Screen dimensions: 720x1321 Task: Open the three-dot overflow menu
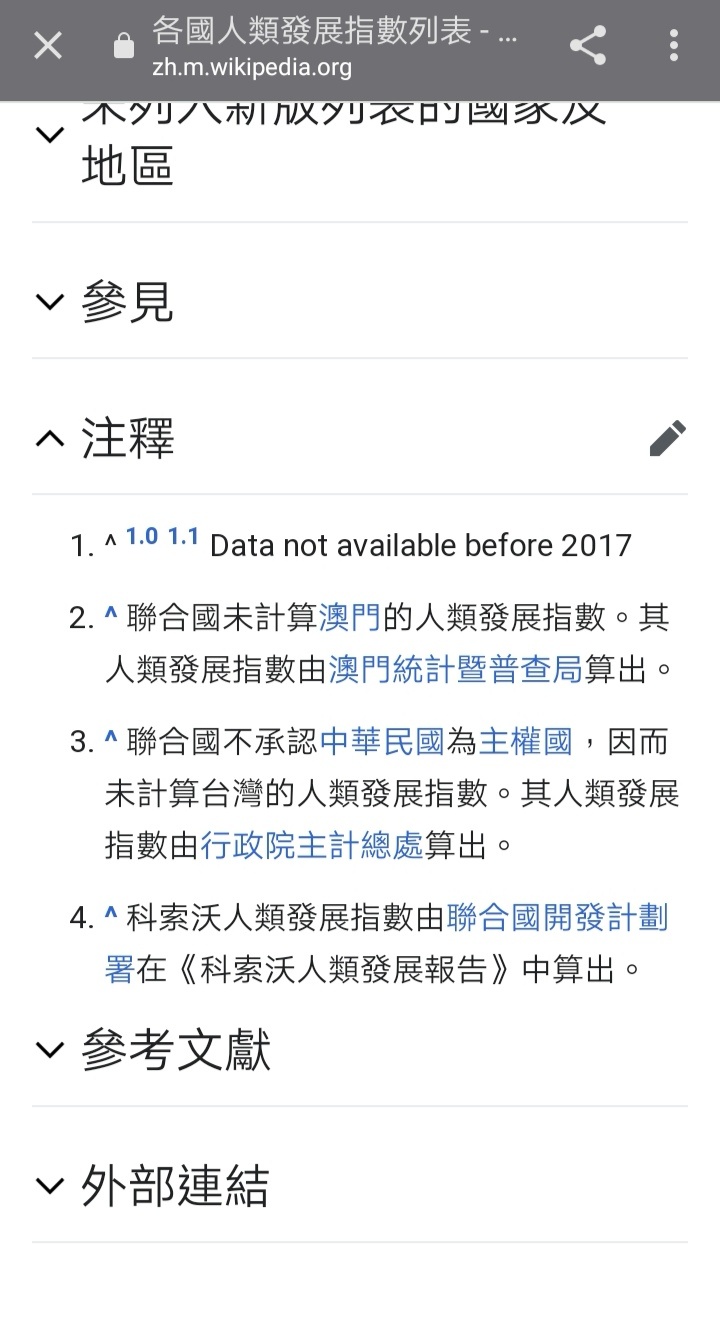(x=674, y=45)
